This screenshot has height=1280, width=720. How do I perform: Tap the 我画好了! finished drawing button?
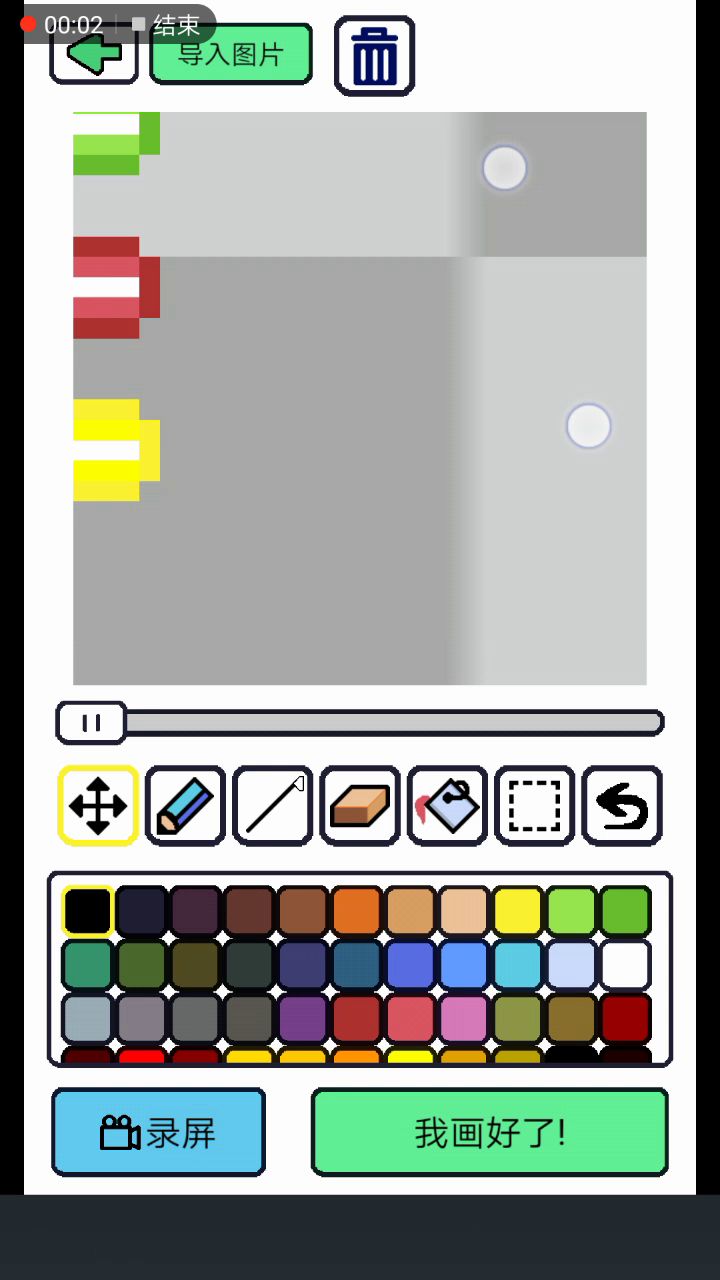click(x=489, y=1132)
